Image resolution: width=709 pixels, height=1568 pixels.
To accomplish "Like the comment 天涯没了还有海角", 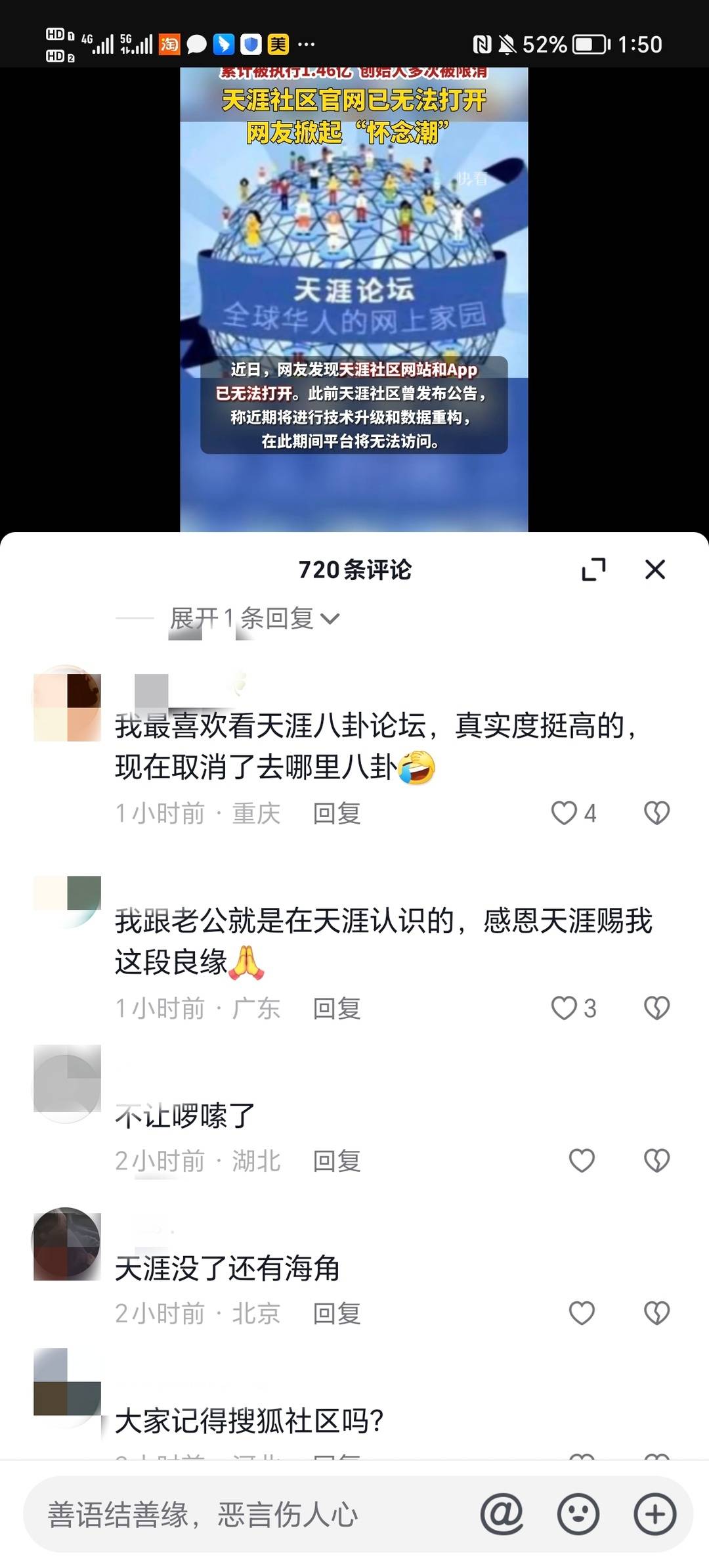I will tap(582, 1313).
